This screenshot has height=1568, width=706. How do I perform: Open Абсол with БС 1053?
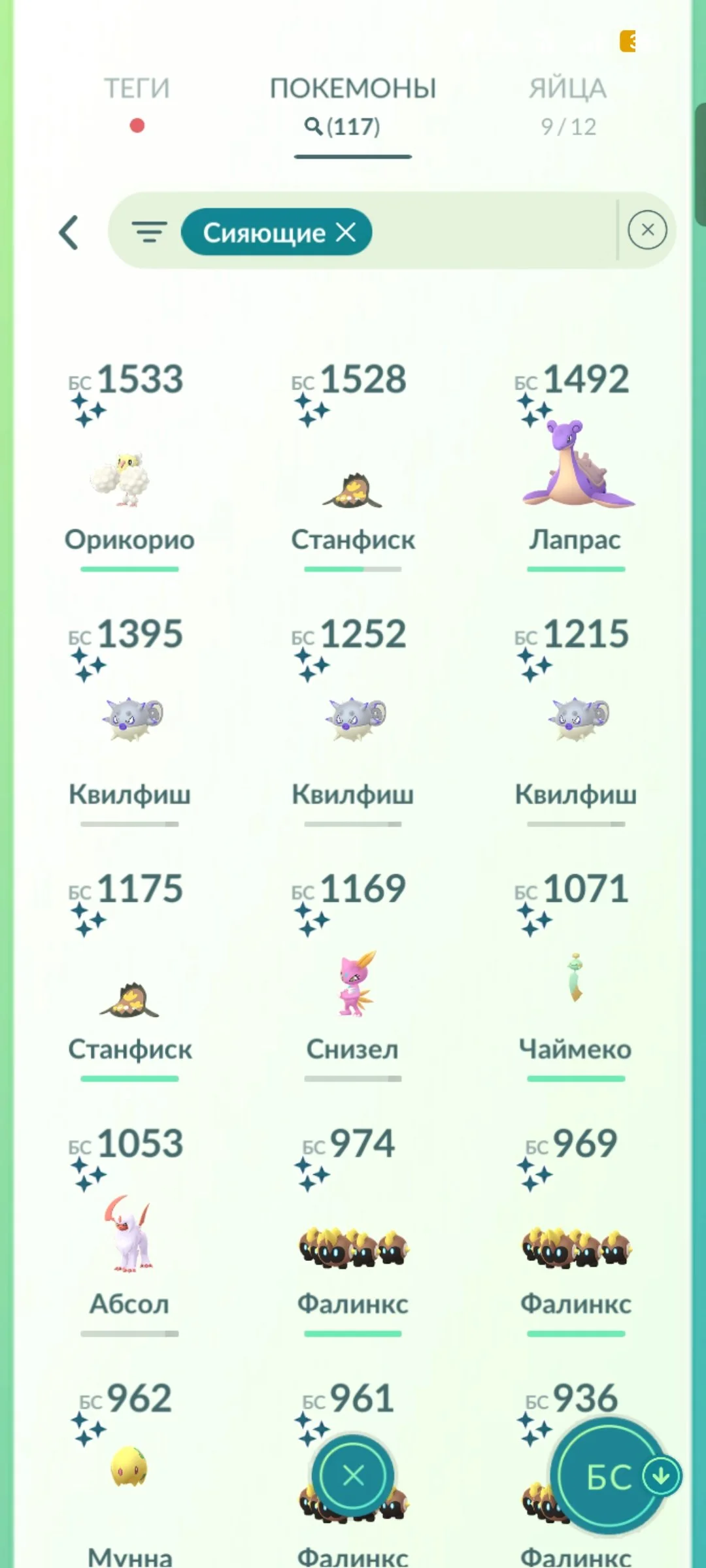(129, 1235)
